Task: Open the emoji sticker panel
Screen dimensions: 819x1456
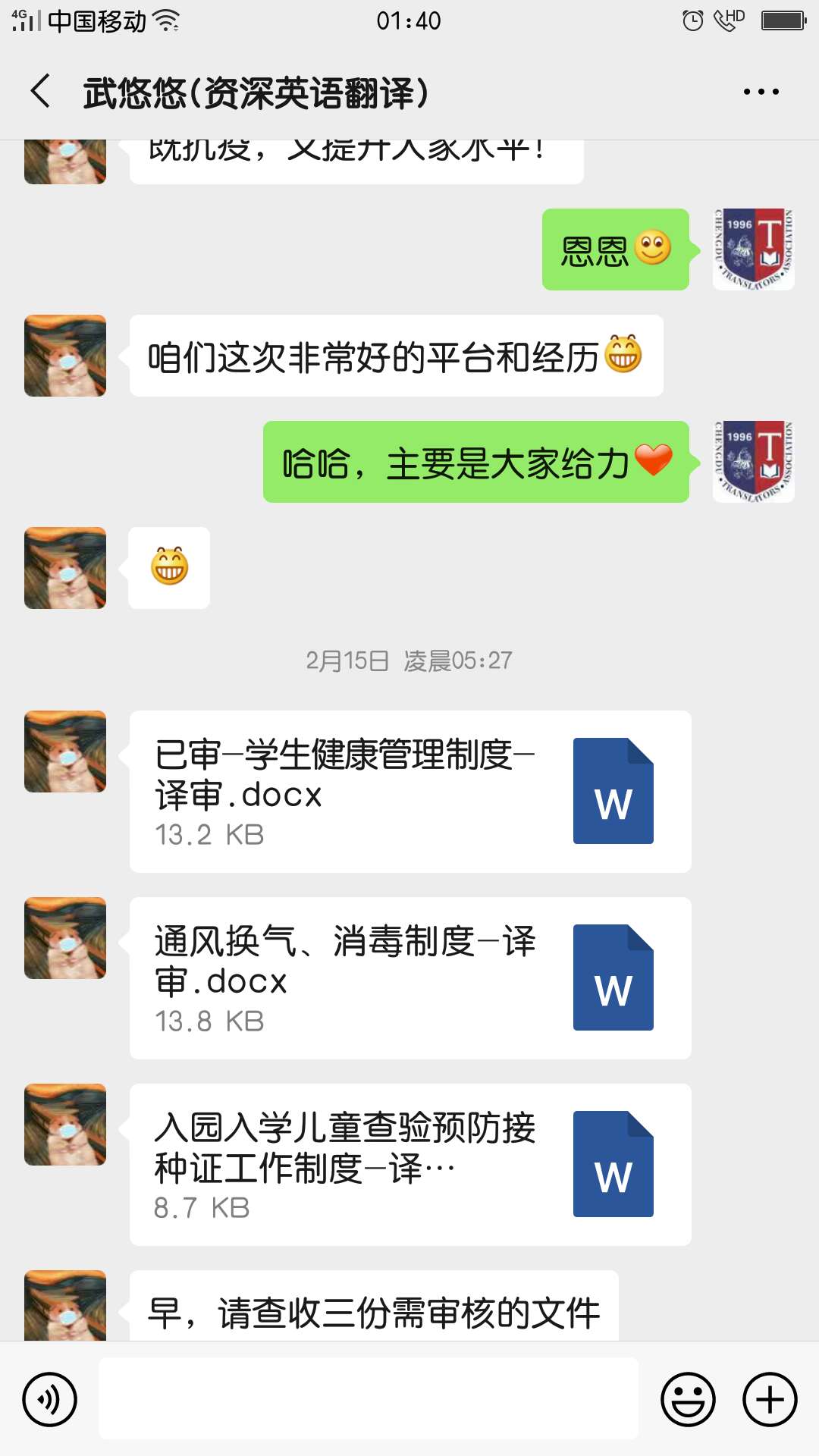Action: 688,1399
